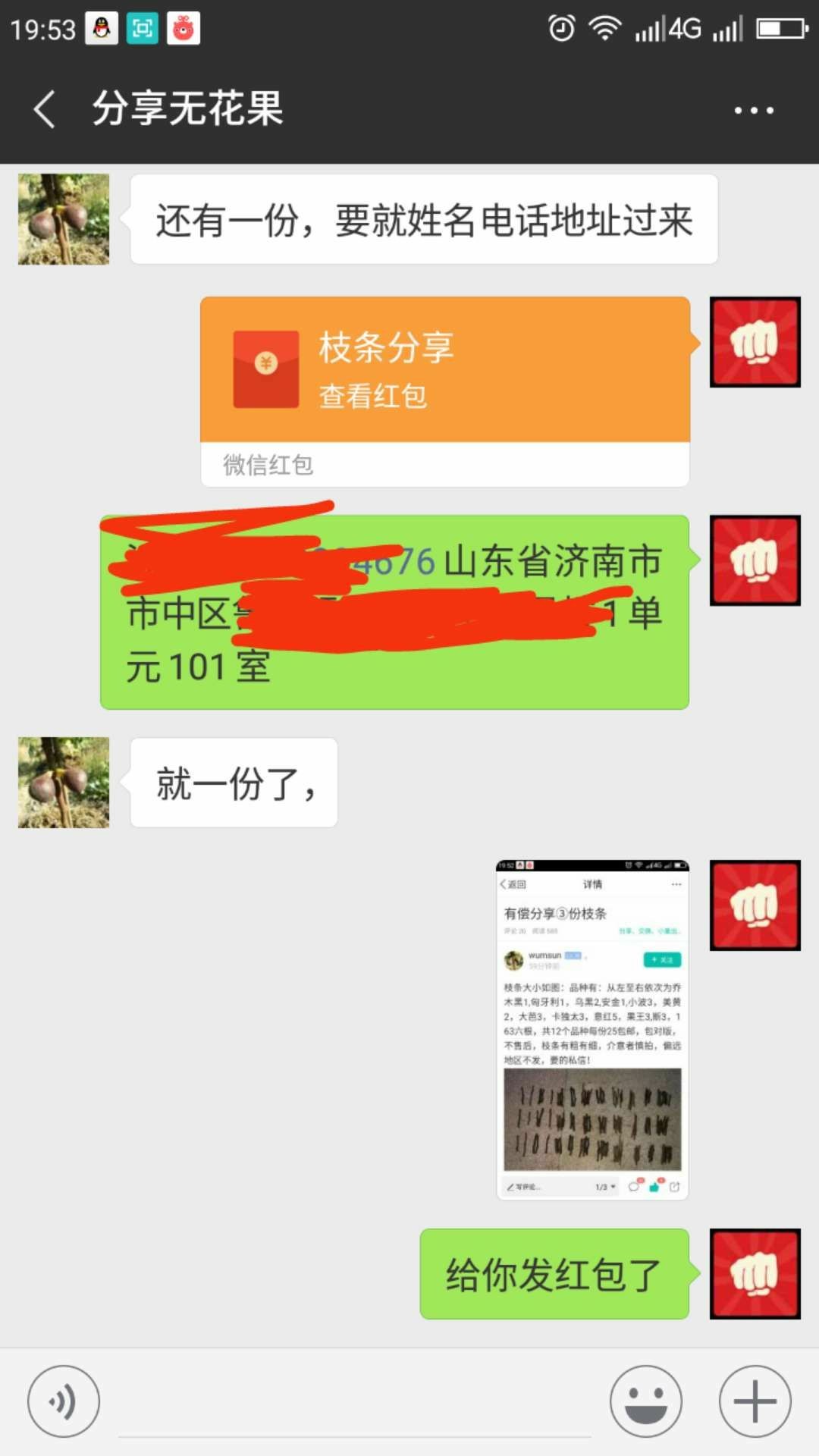Open the 枝条分享 red packet
The height and width of the screenshot is (1456, 819).
[x=445, y=391]
